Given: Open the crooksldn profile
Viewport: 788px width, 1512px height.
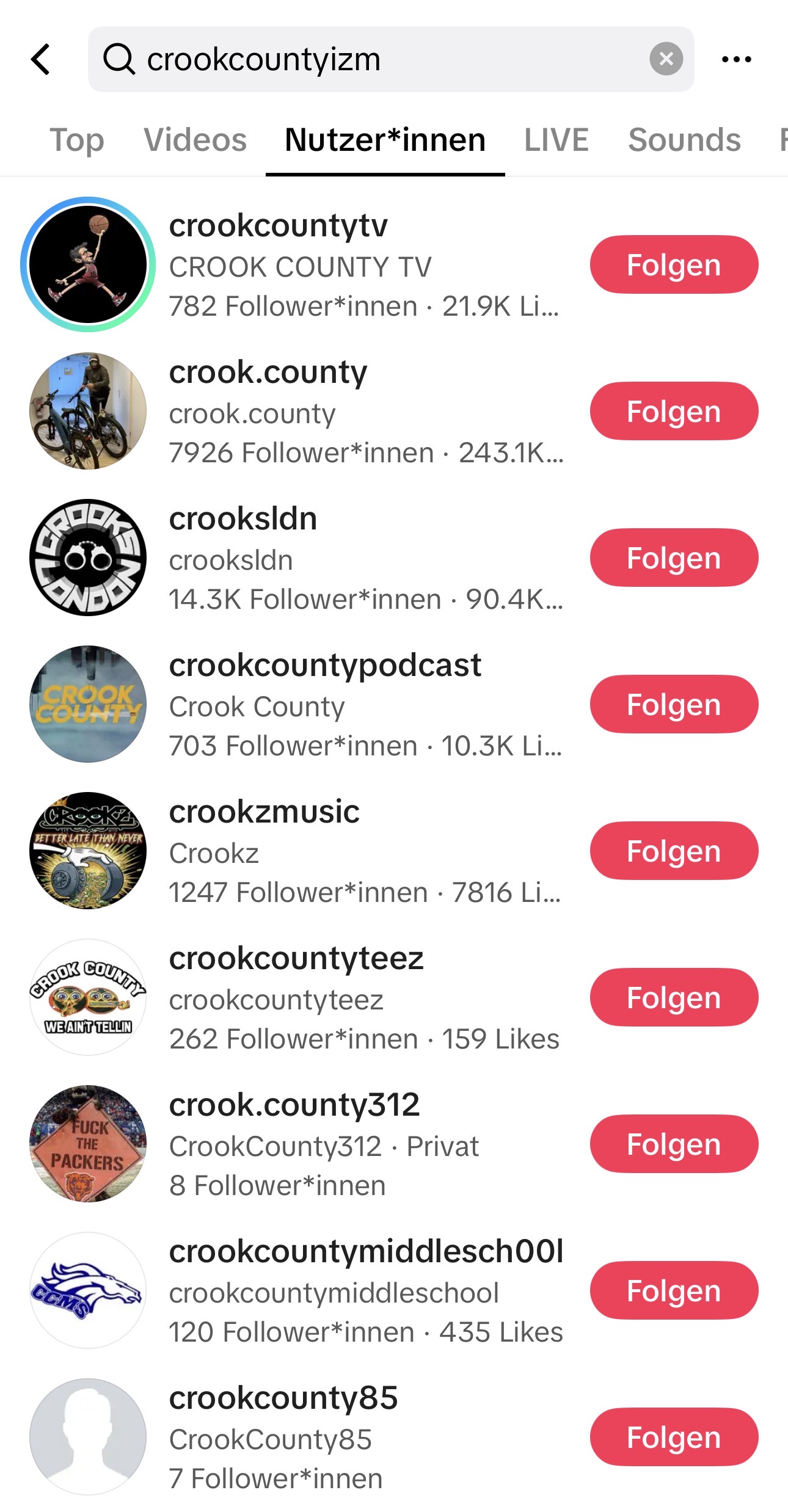Looking at the screenshot, I should click(x=243, y=519).
